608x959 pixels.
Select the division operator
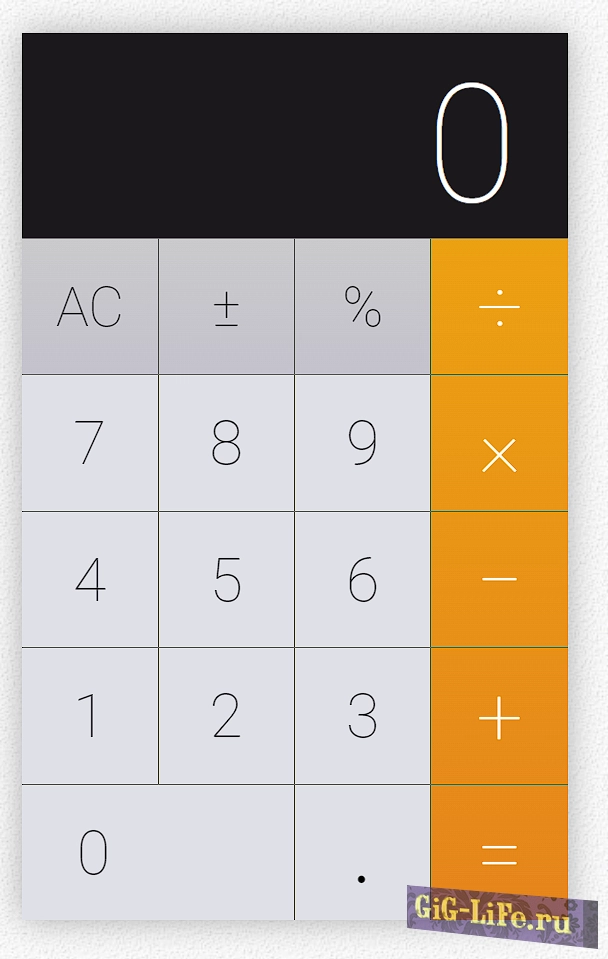click(x=499, y=307)
